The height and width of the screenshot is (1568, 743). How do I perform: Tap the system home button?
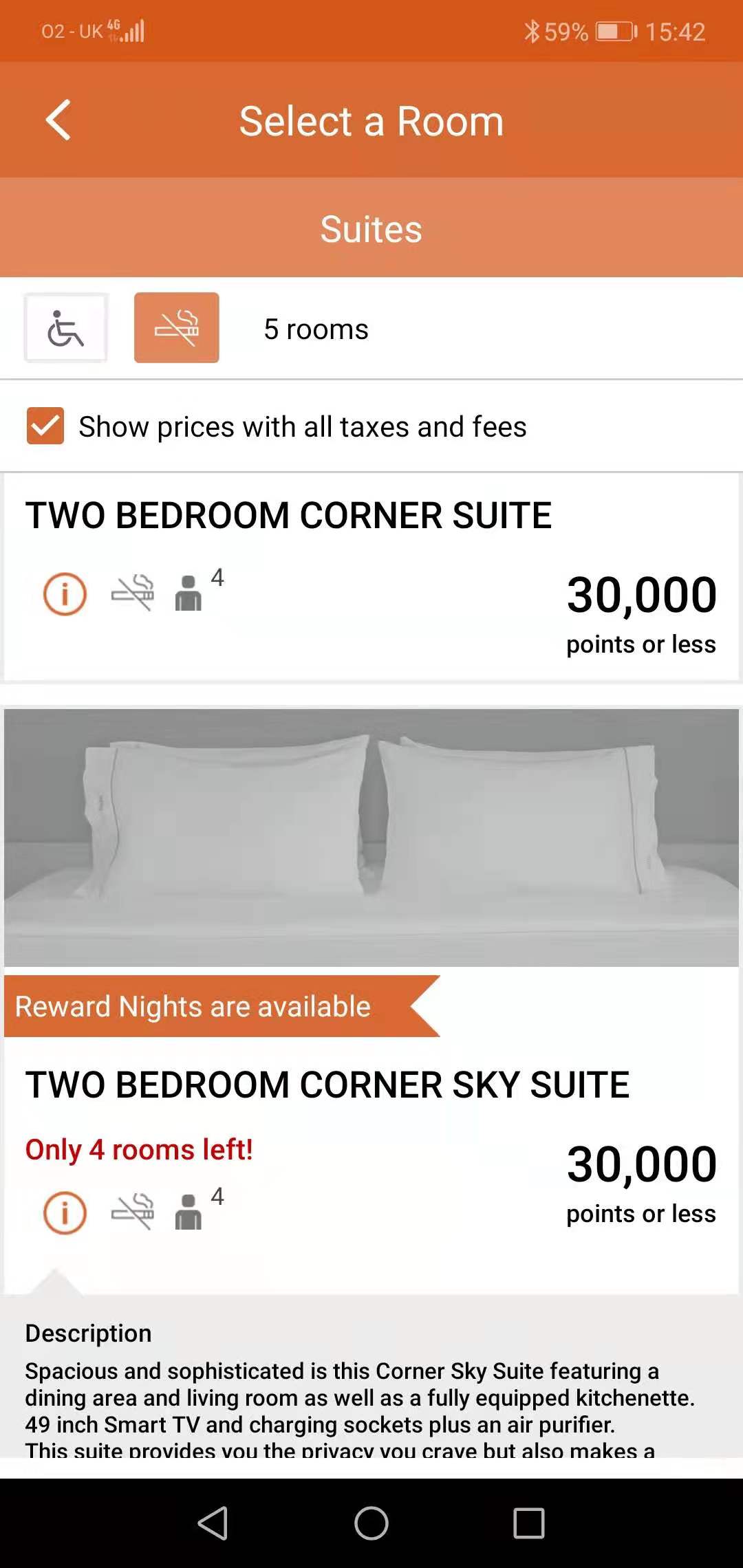click(x=371, y=1523)
